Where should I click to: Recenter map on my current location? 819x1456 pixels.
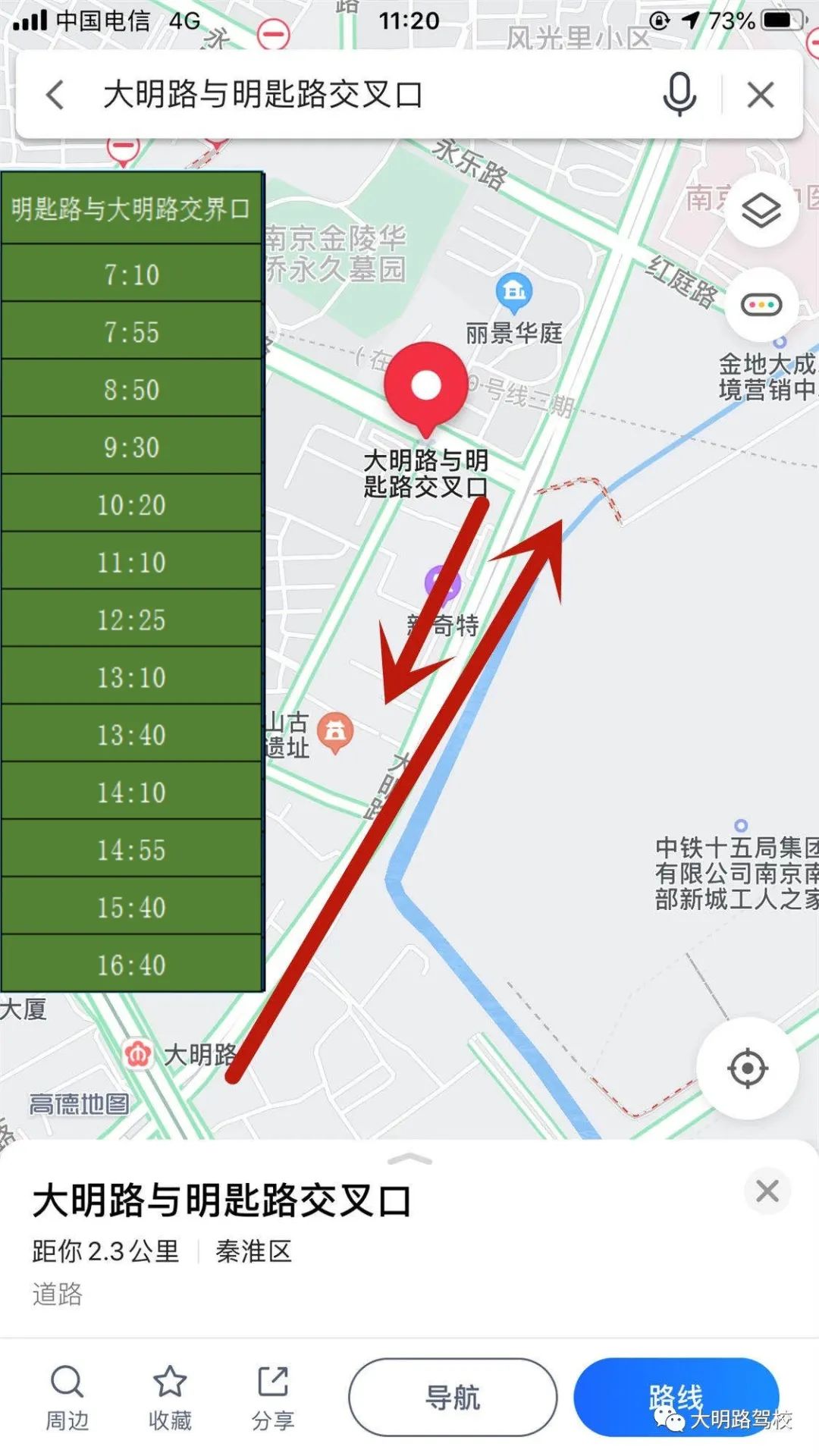click(x=747, y=1068)
